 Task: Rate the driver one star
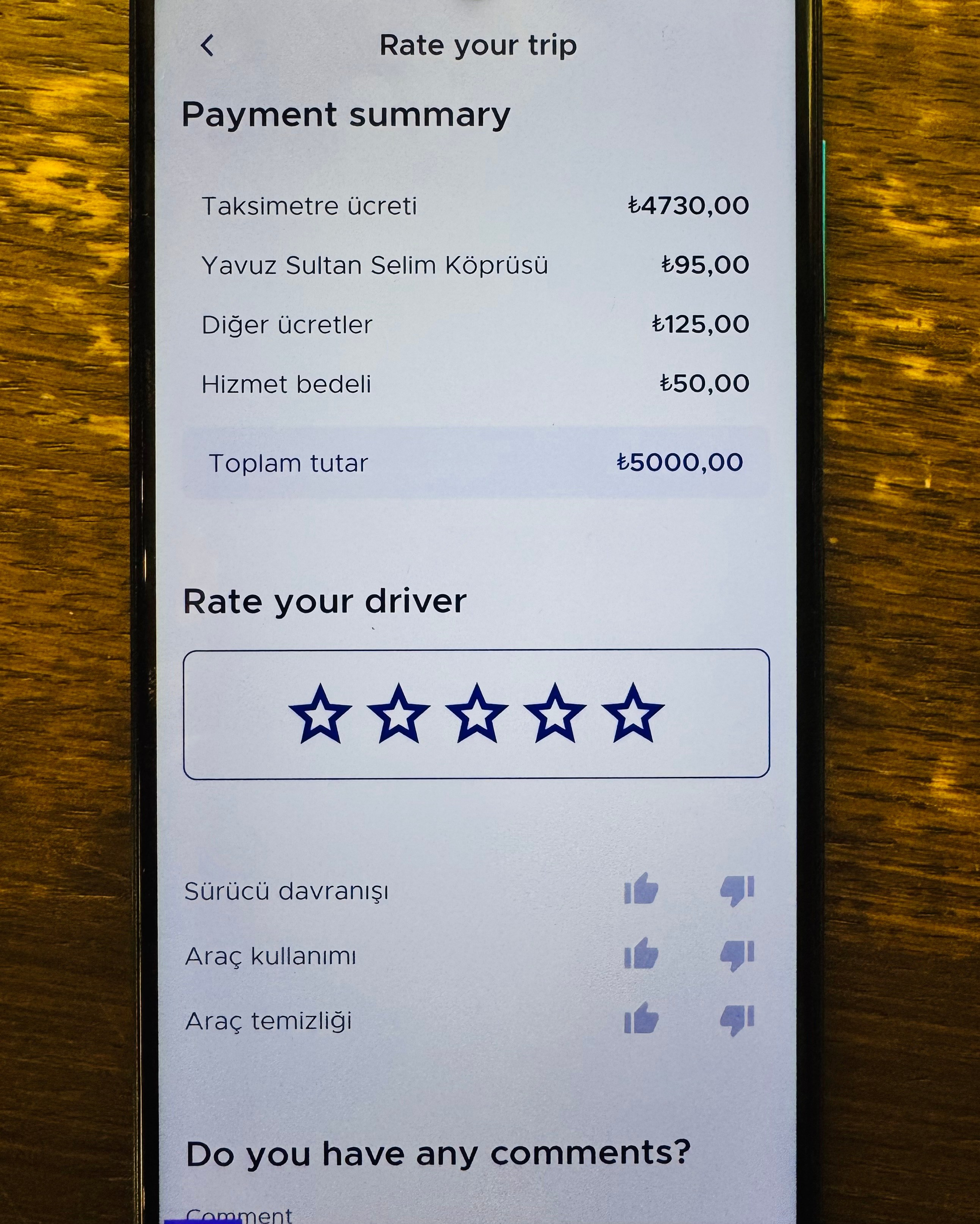320,714
